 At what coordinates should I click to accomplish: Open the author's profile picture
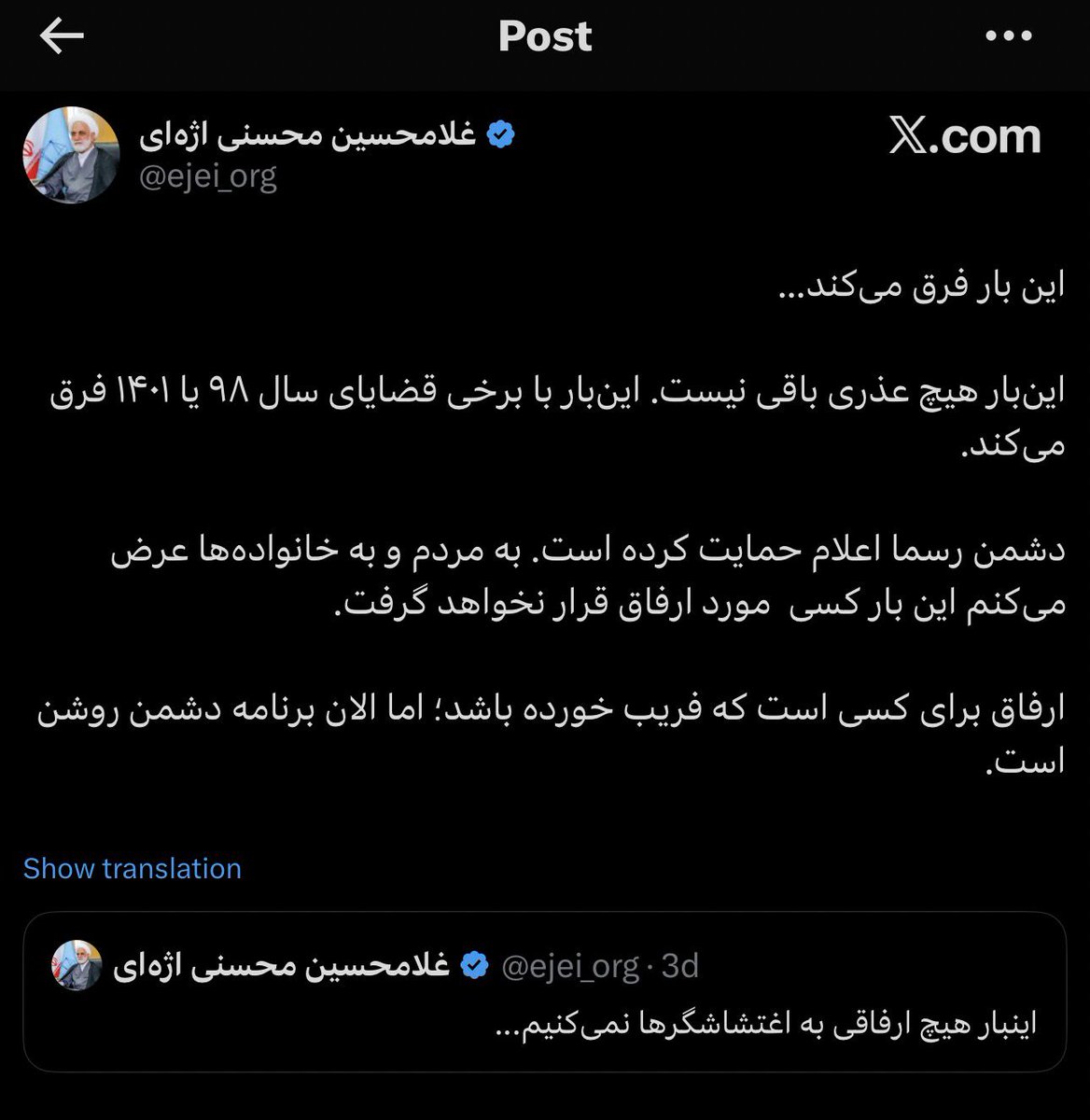tap(72, 155)
